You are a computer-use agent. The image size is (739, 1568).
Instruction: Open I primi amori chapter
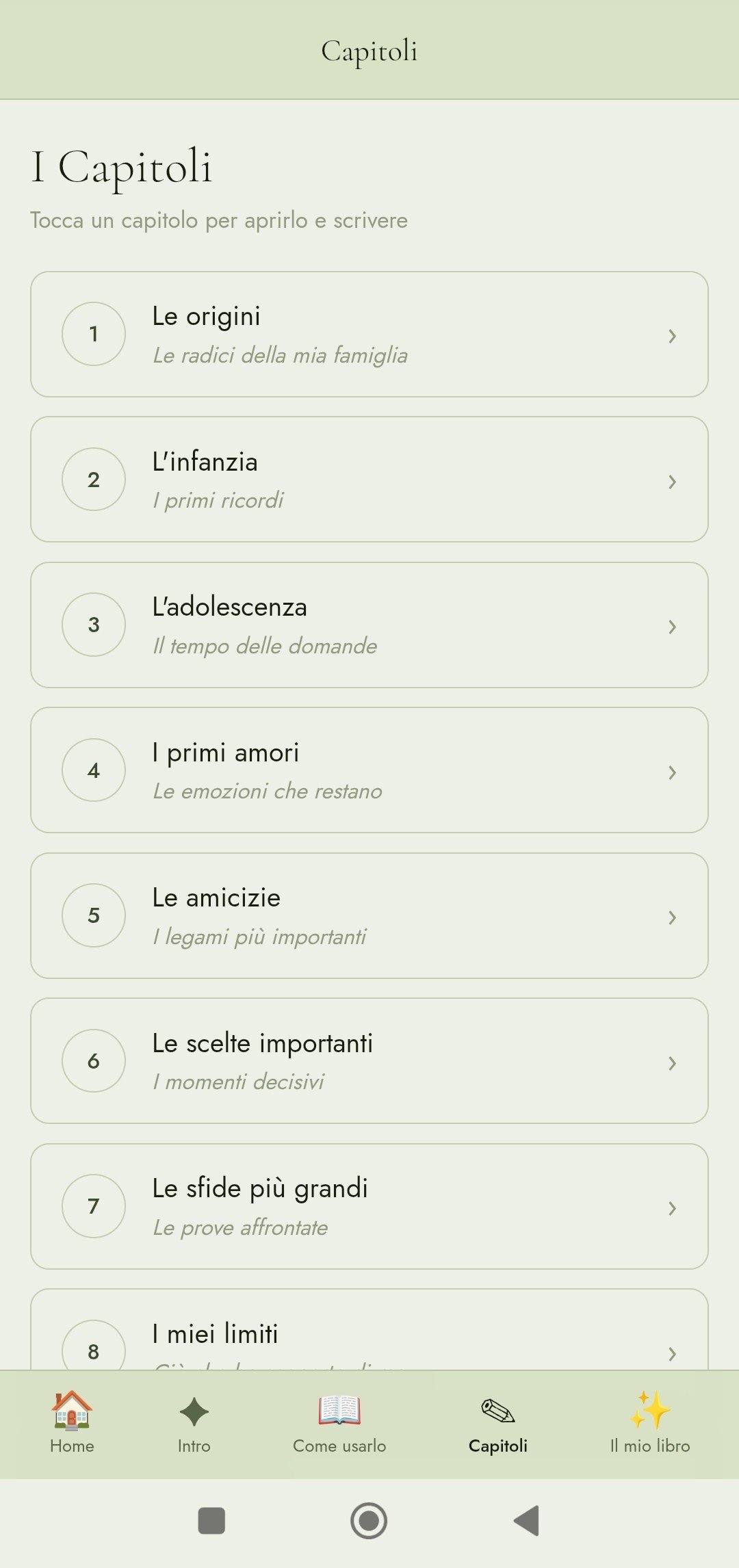pyautogui.click(x=369, y=770)
